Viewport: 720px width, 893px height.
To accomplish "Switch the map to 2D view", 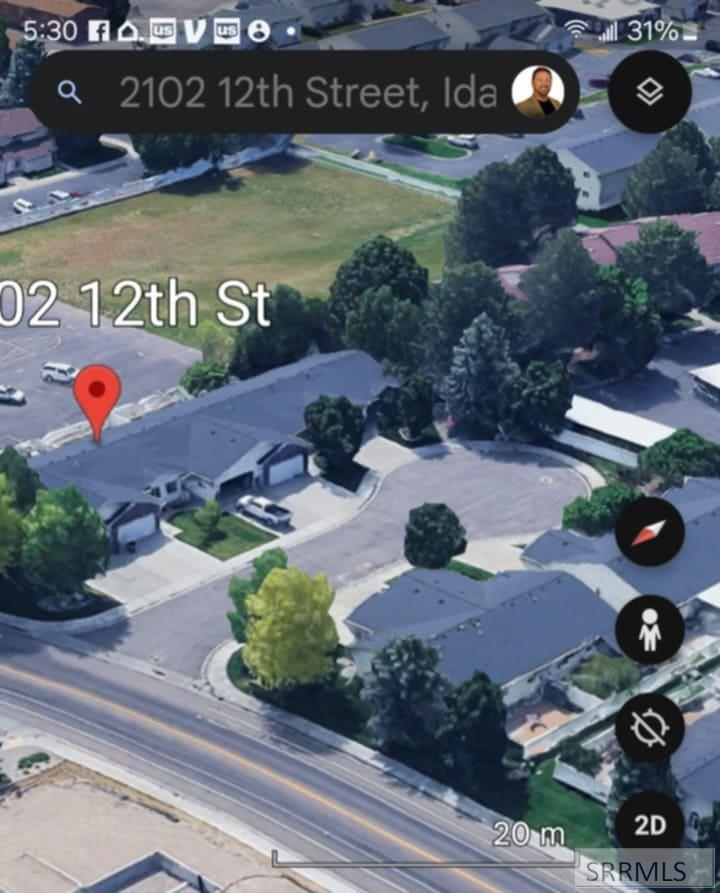I will point(649,825).
